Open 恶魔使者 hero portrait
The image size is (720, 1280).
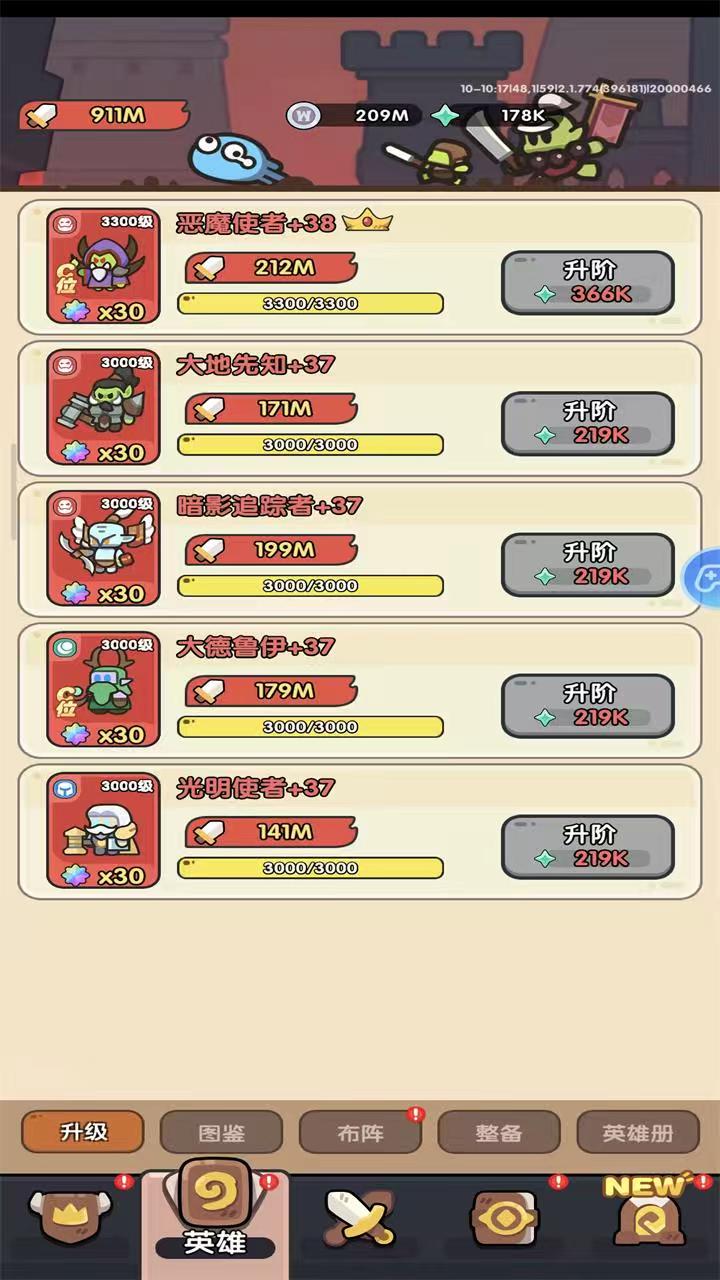point(103,267)
